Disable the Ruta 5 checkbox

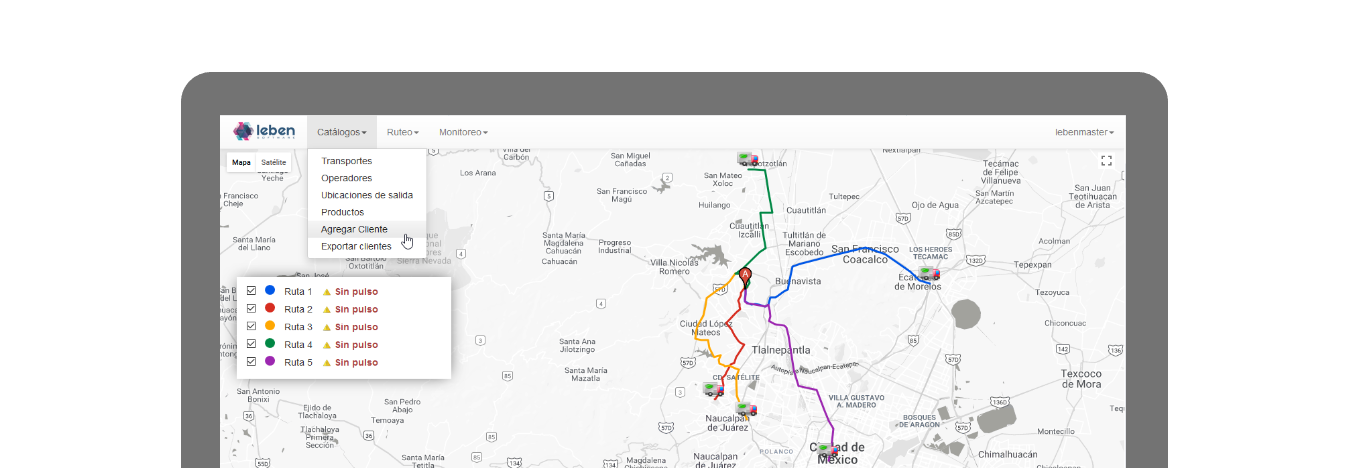tap(251, 362)
